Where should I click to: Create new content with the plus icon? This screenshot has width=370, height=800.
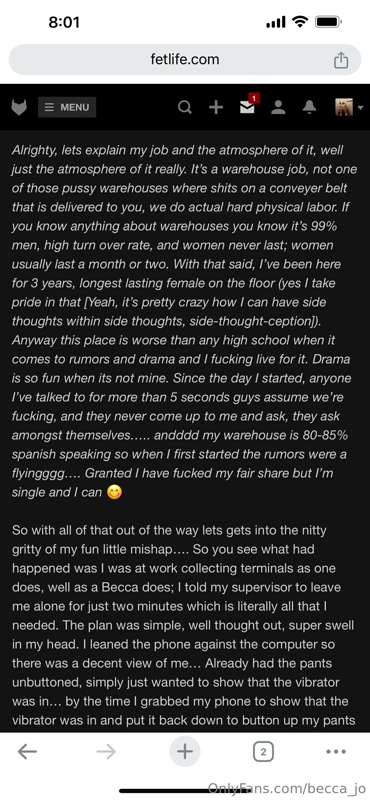coord(216,107)
